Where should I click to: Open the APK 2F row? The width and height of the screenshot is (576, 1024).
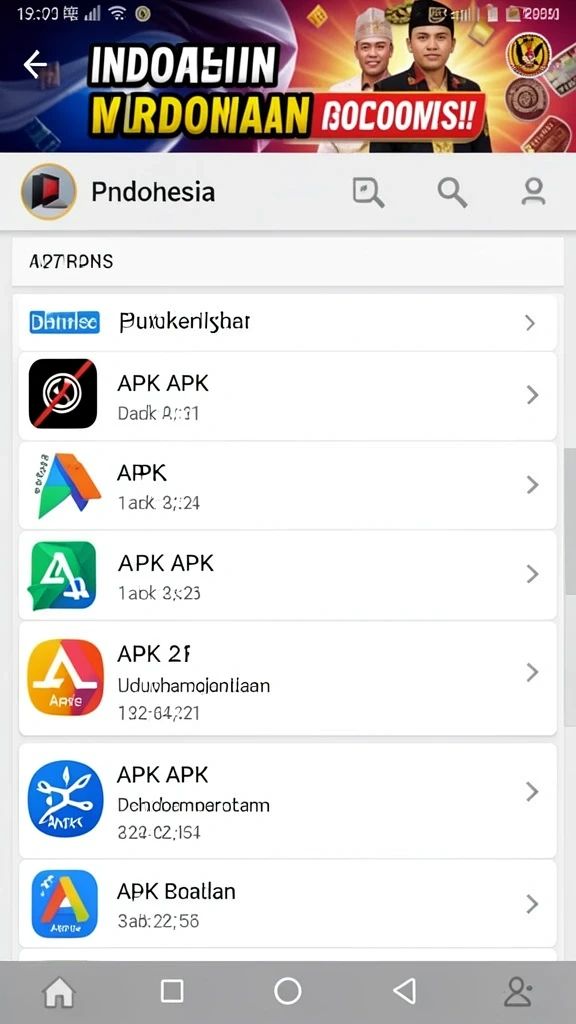(x=287, y=679)
